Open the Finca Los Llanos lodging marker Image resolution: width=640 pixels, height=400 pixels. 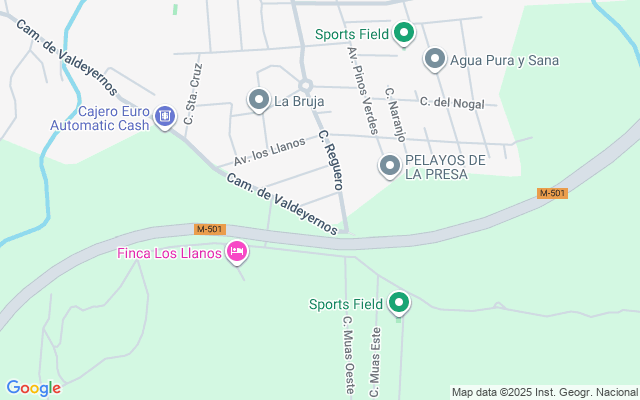pyautogui.click(x=237, y=252)
